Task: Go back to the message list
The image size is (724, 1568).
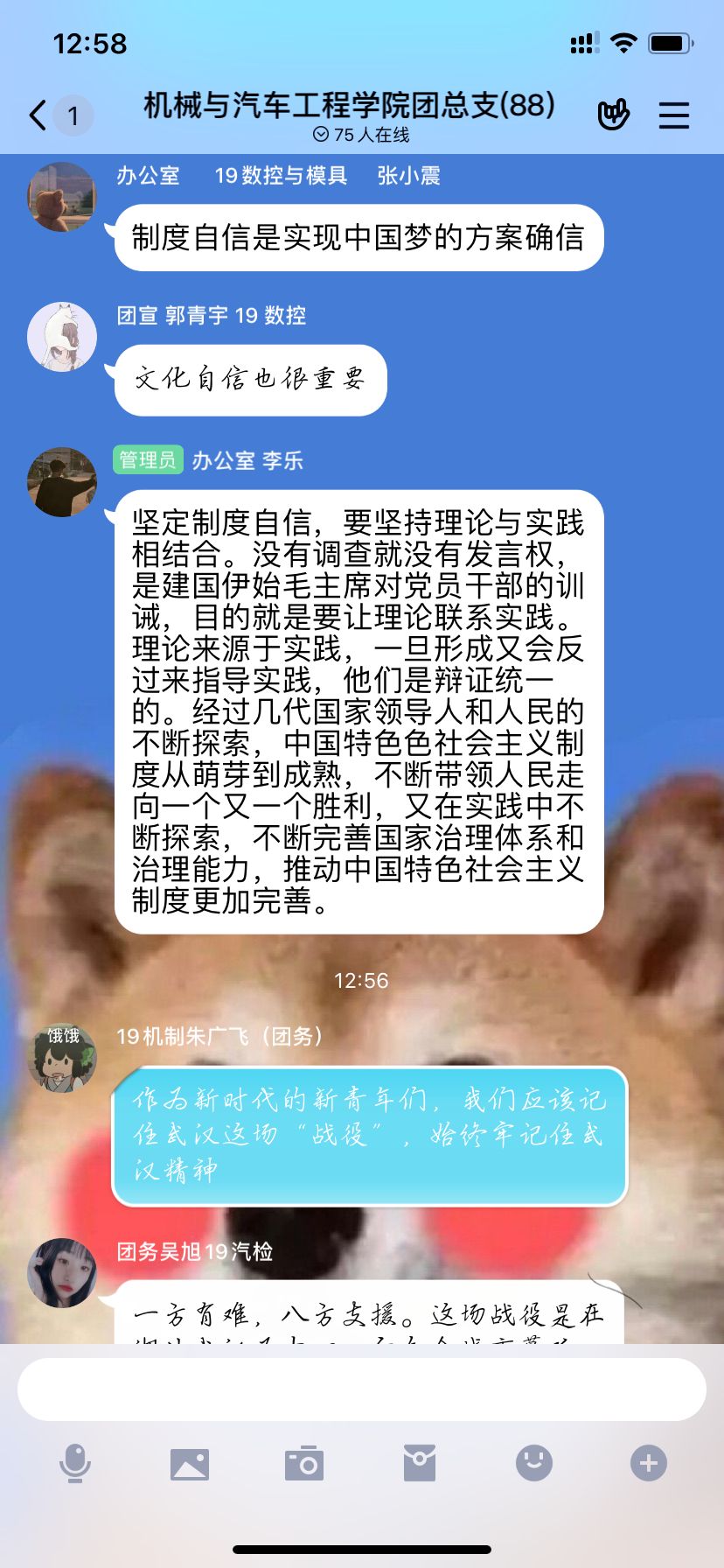Action: (x=38, y=115)
